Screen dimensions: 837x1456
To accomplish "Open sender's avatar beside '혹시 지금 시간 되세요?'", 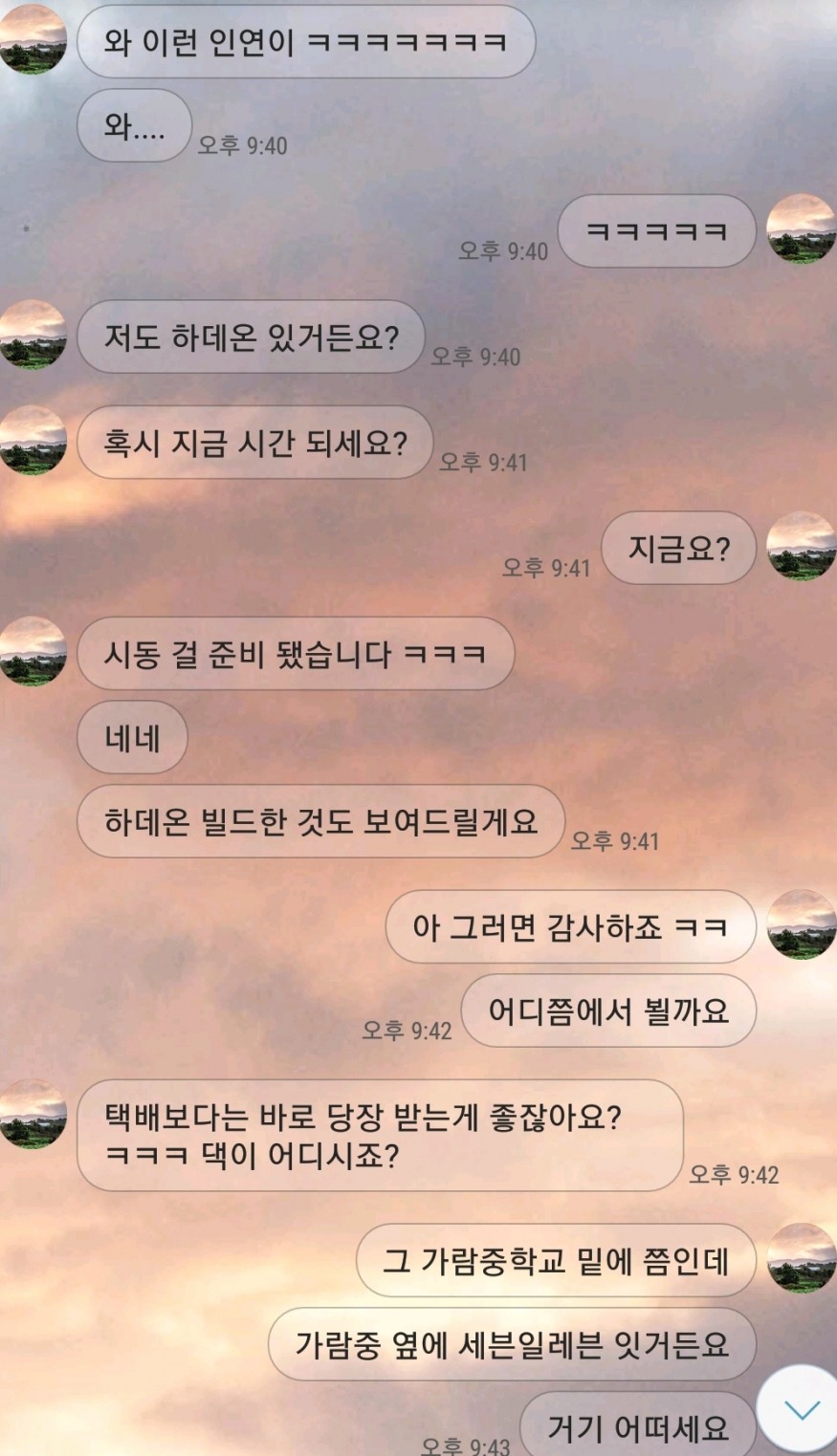I will pyautogui.click(x=34, y=441).
